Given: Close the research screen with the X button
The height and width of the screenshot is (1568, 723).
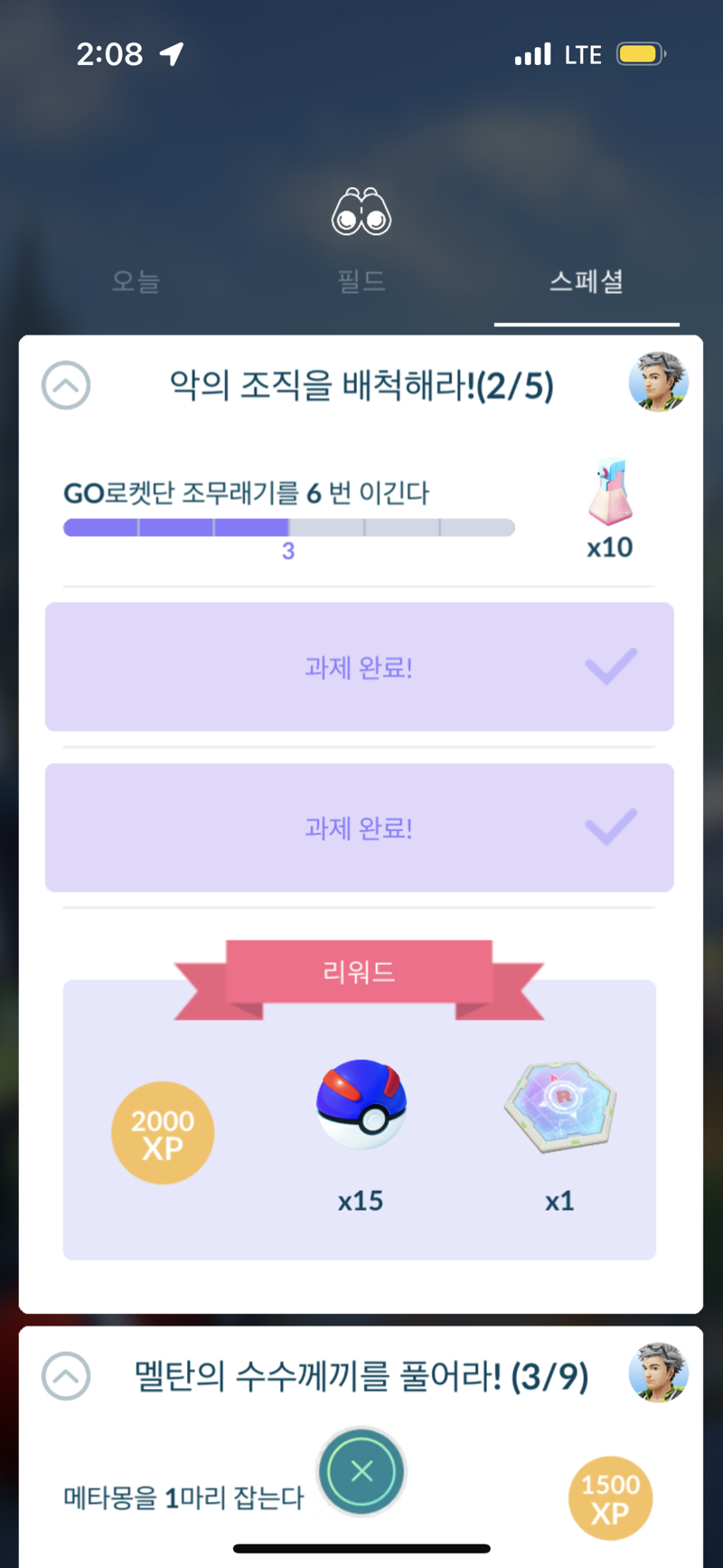Looking at the screenshot, I should (361, 1471).
